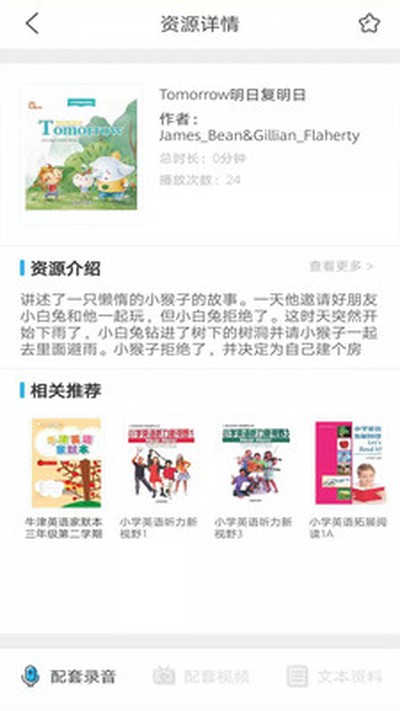Open recommended book 小学英语听力新视野3
Image resolution: width=400 pixels, height=711 pixels.
click(x=255, y=477)
